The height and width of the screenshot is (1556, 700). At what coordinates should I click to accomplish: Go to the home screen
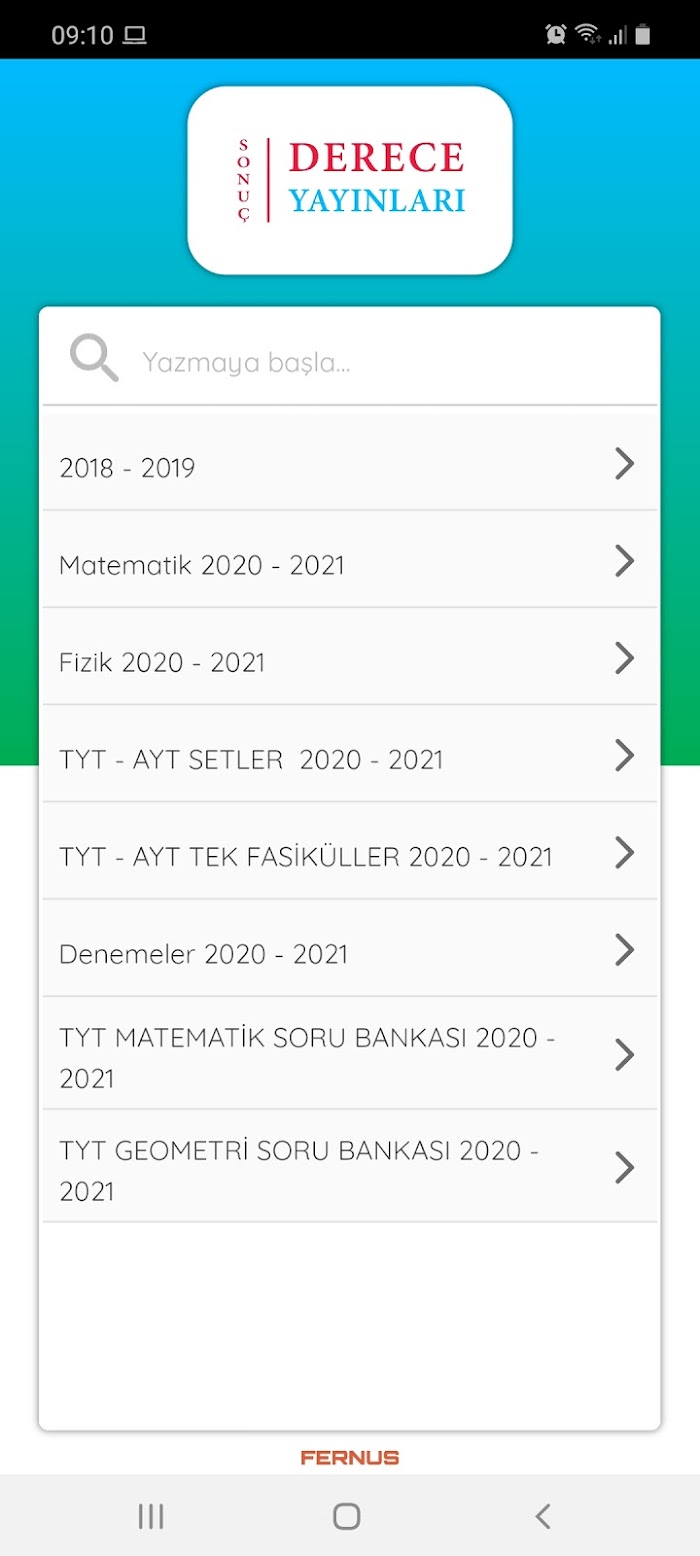pos(347,1516)
